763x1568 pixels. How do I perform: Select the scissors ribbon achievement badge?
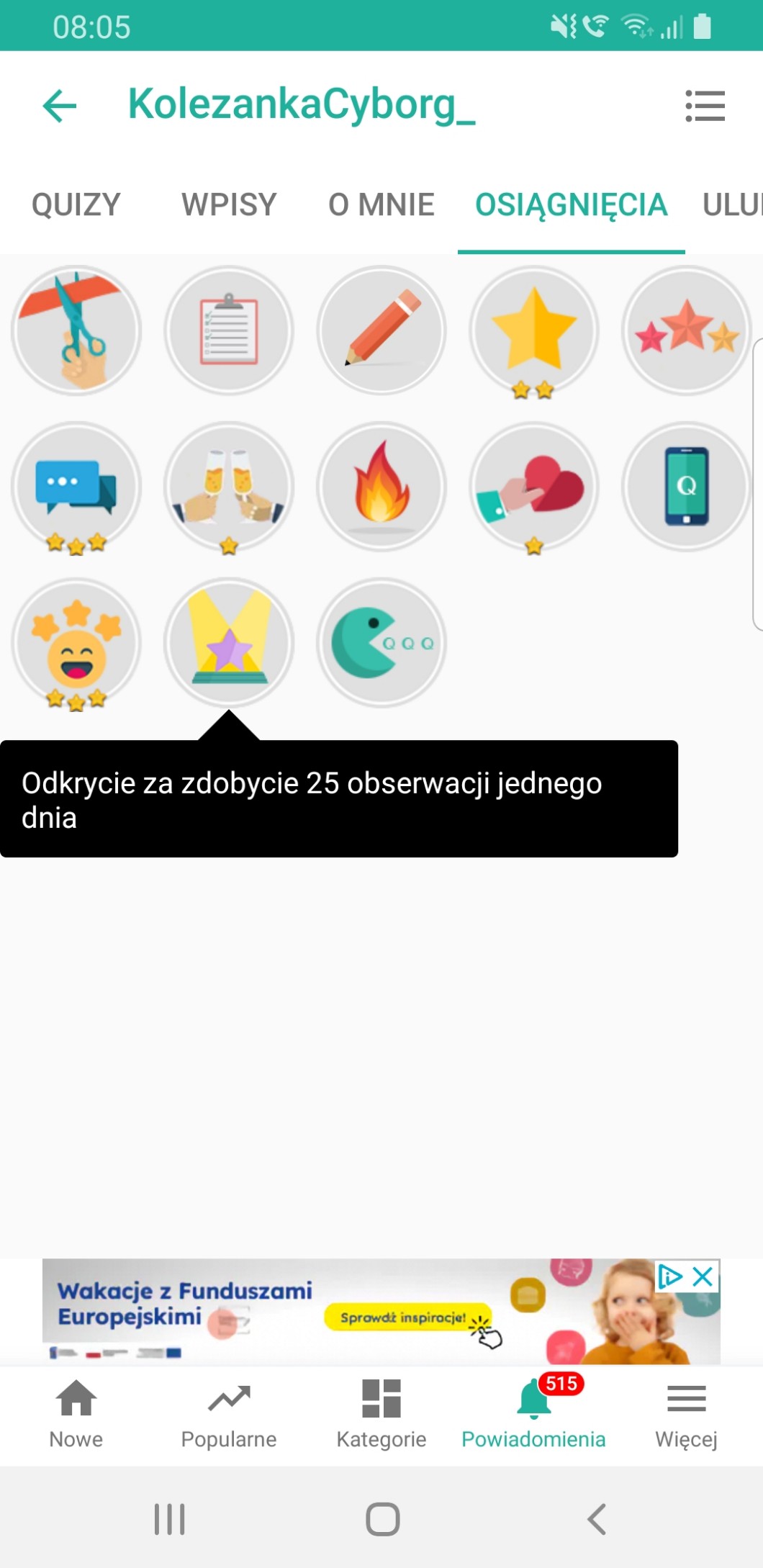click(76, 330)
